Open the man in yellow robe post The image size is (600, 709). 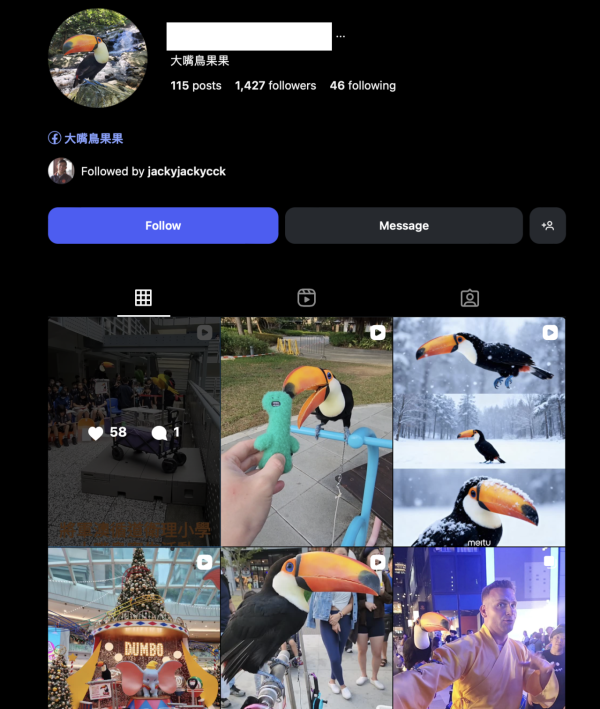479,630
